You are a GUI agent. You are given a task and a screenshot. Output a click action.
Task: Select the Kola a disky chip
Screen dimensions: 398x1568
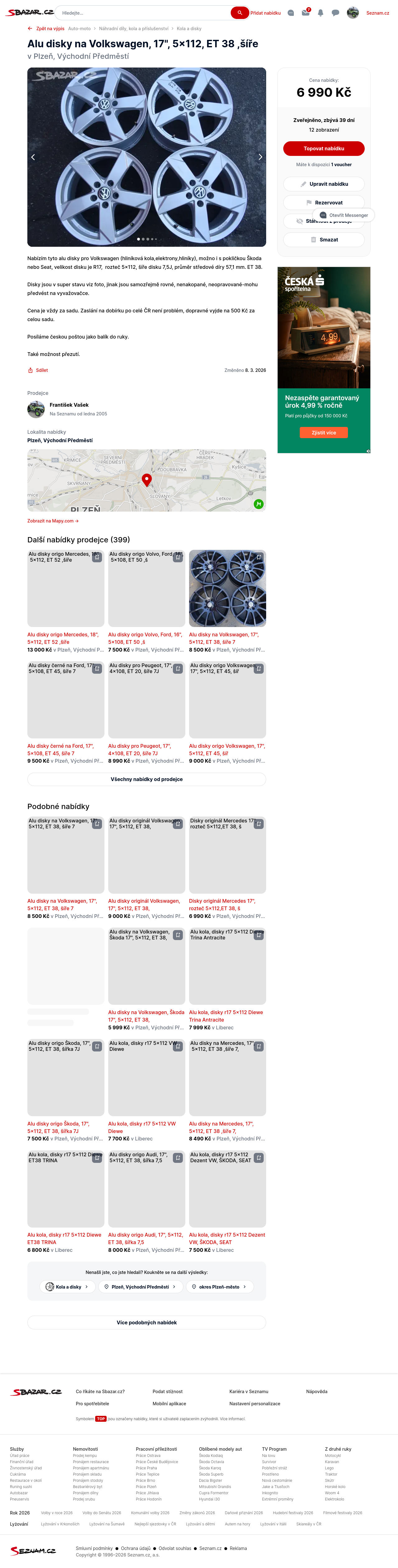click(x=67, y=1287)
